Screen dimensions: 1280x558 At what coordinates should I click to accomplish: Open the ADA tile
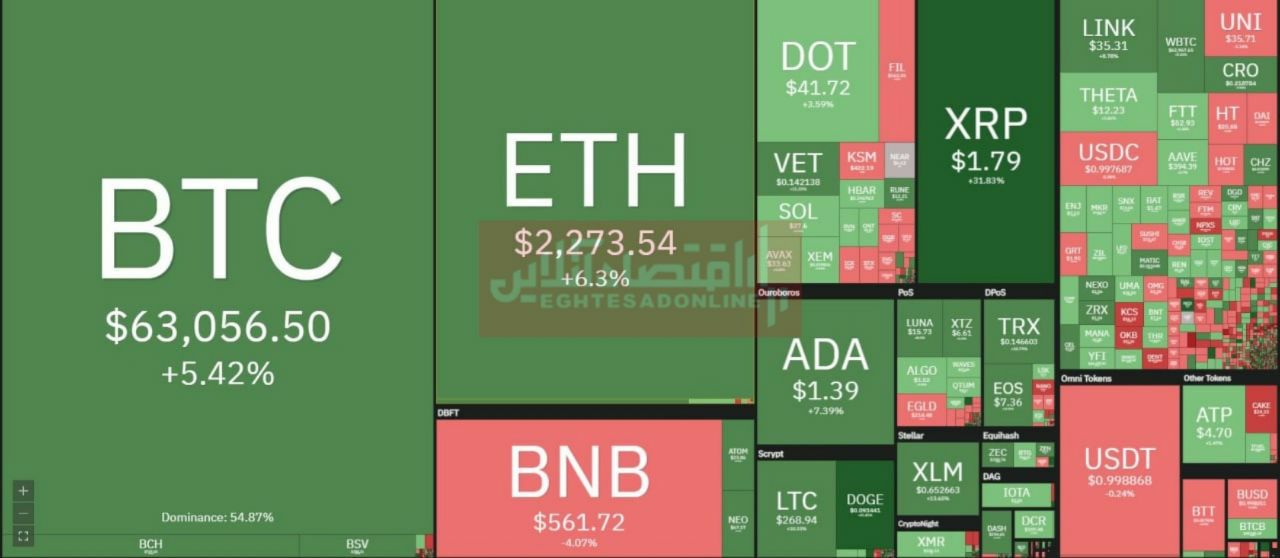(x=824, y=370)
